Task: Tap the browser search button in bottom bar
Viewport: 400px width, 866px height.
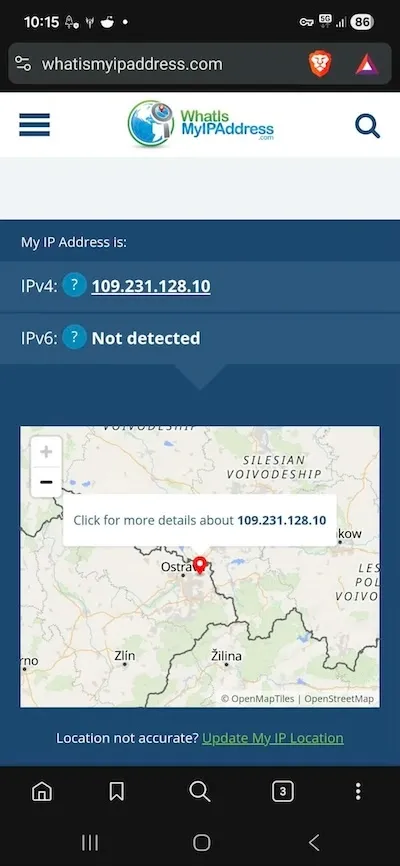Action: coord(199,791)
